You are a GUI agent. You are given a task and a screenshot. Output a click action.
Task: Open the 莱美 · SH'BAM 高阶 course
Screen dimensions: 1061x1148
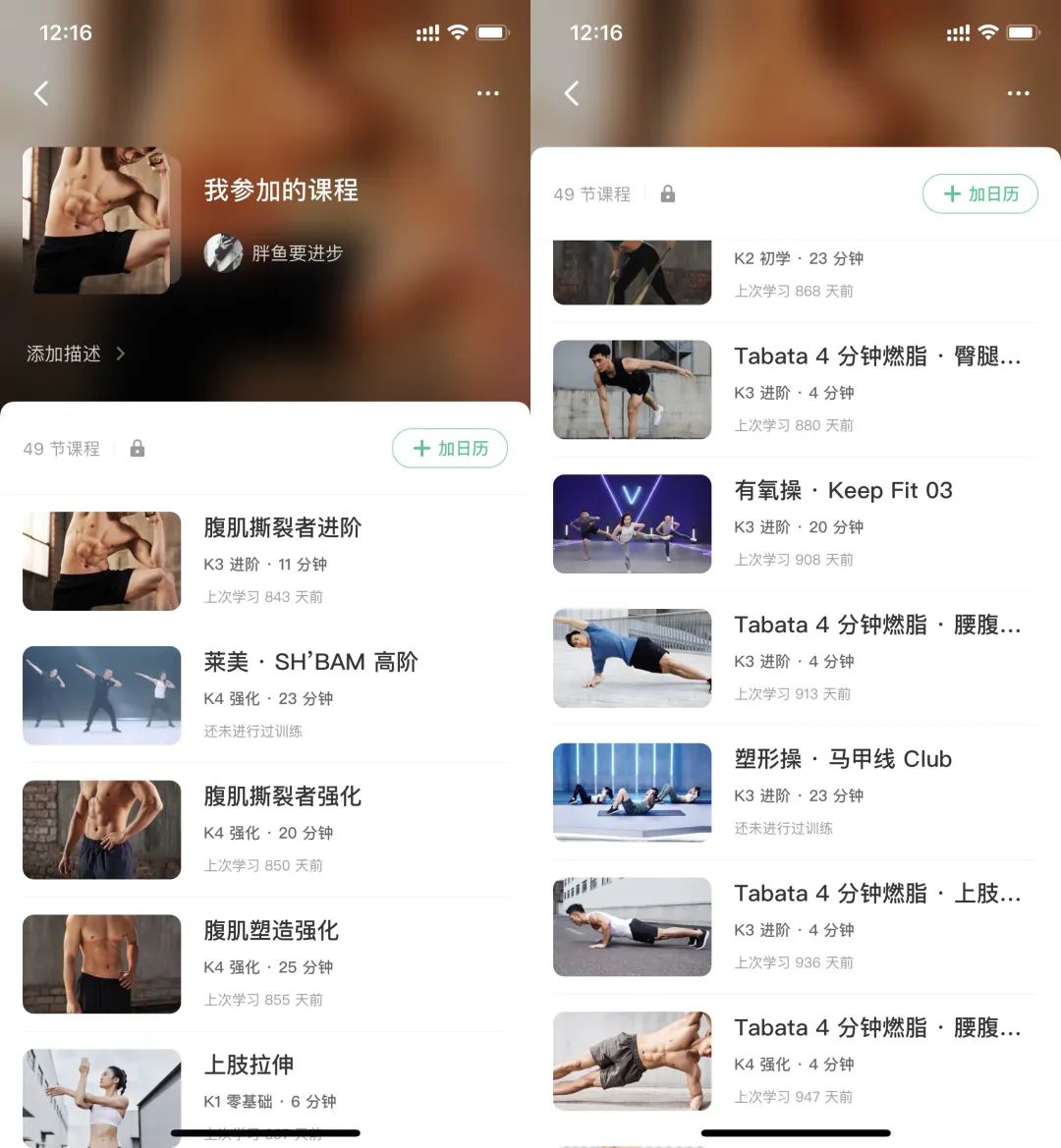[310, 663]
